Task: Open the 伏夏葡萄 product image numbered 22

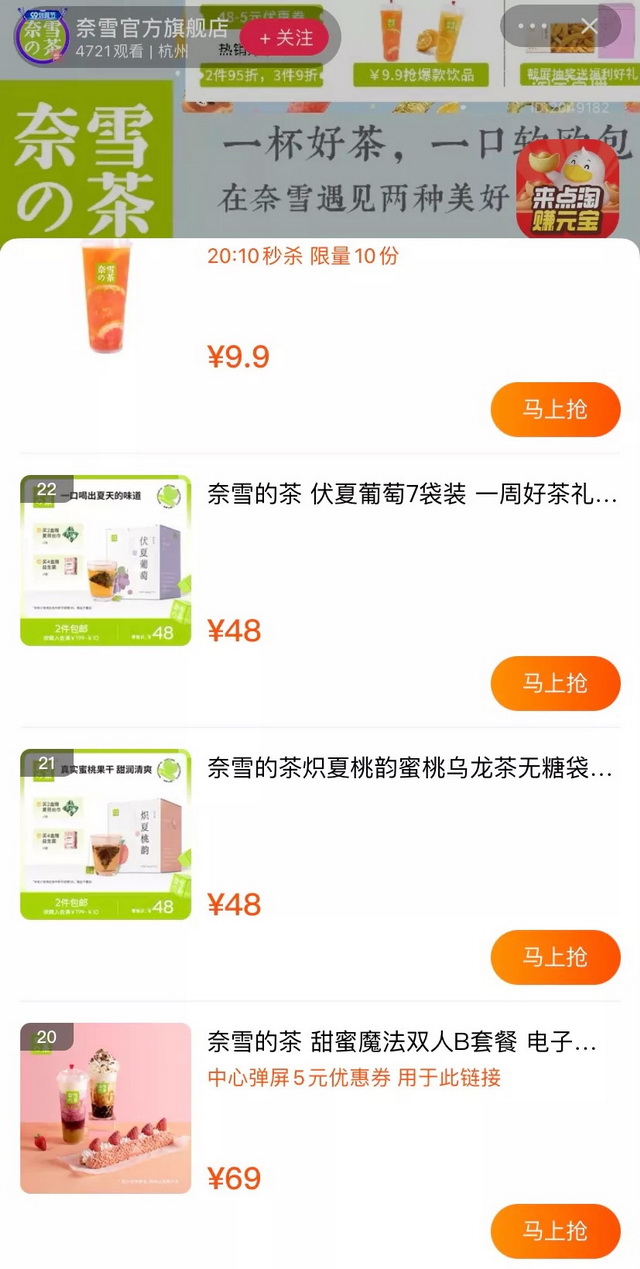Action: (105, 560)
